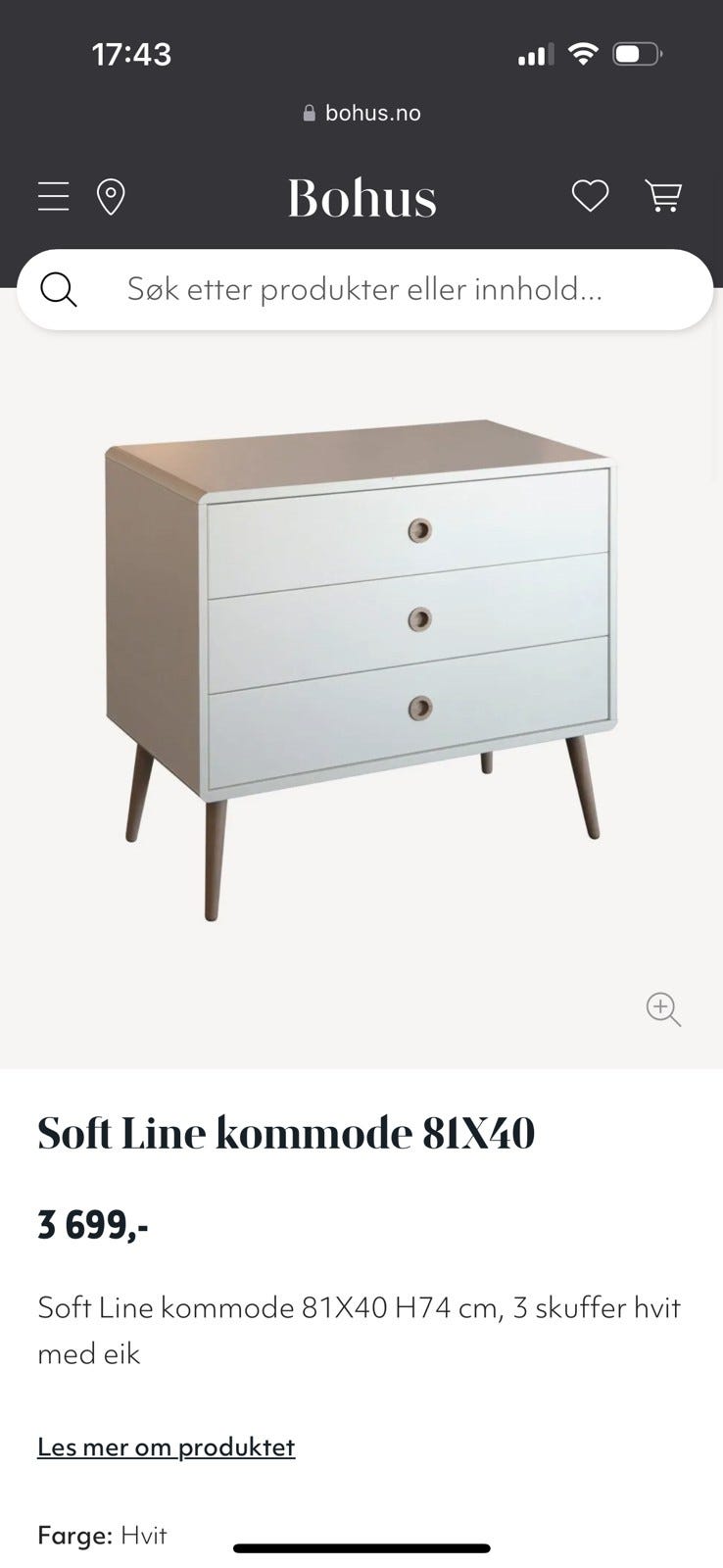The image size is (723, 1568).
Task: Enlarge the dresser product image
Action: pos(663,1008)
